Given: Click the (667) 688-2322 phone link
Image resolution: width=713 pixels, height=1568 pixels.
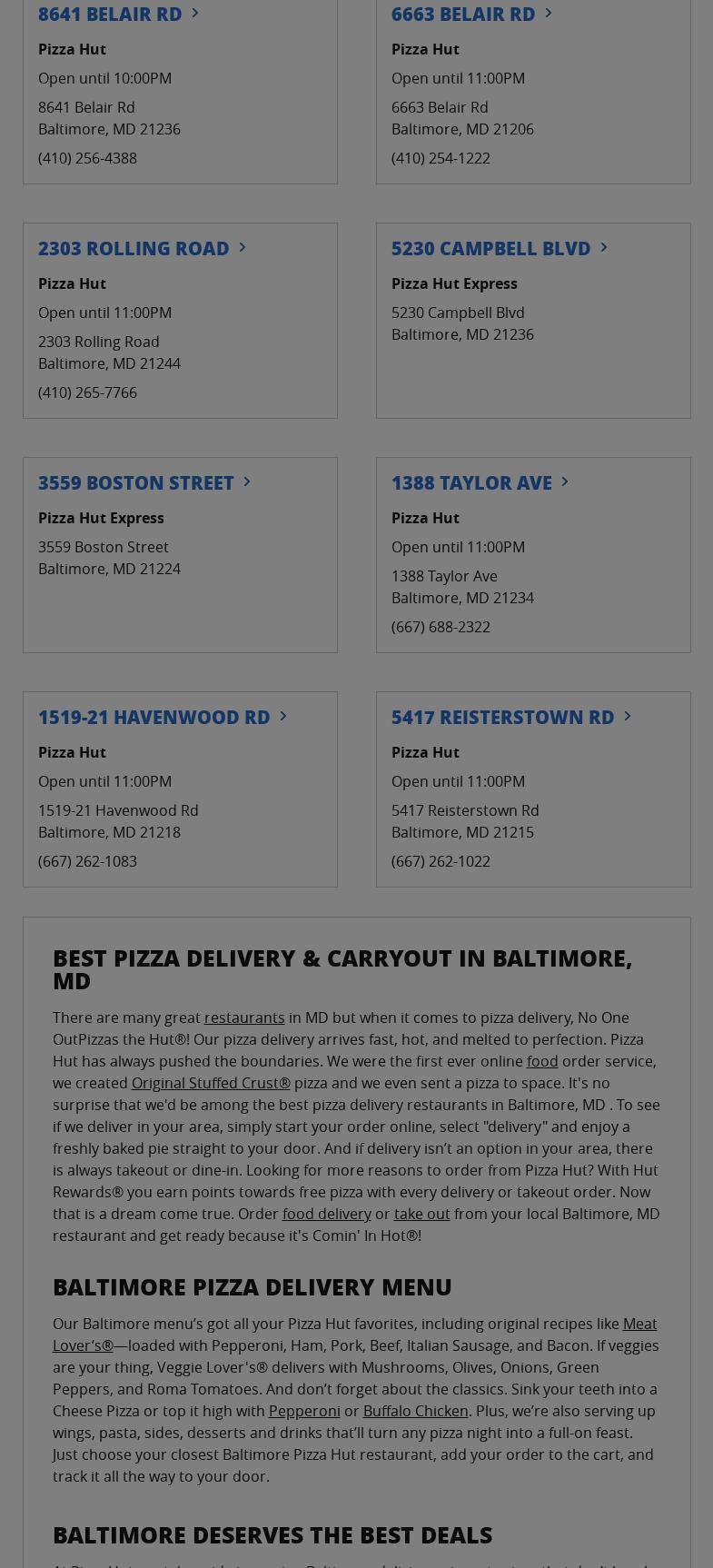Looking at the screenshot, I should click(x=441, y=627).
